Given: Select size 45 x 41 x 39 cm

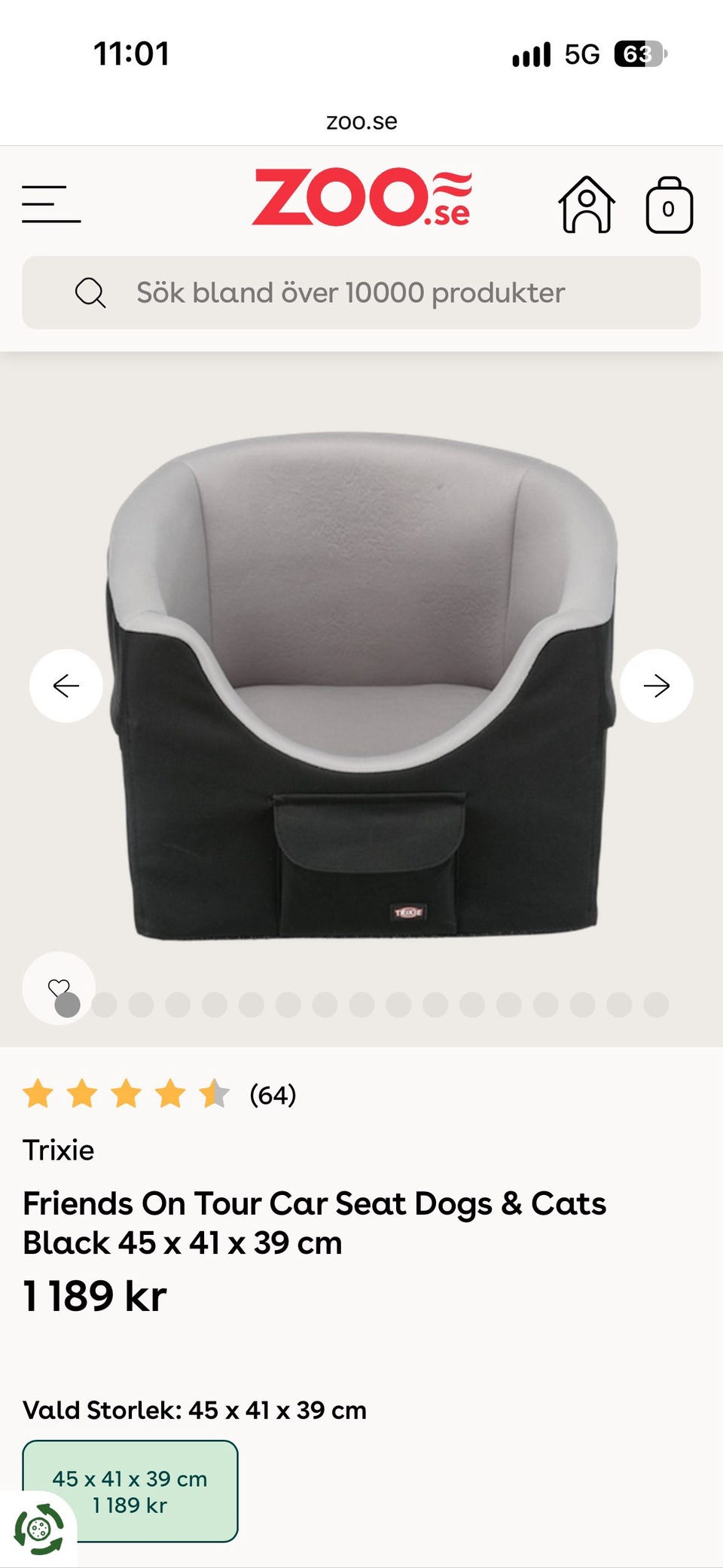Looking at the screenshot, I should 130,1491.
